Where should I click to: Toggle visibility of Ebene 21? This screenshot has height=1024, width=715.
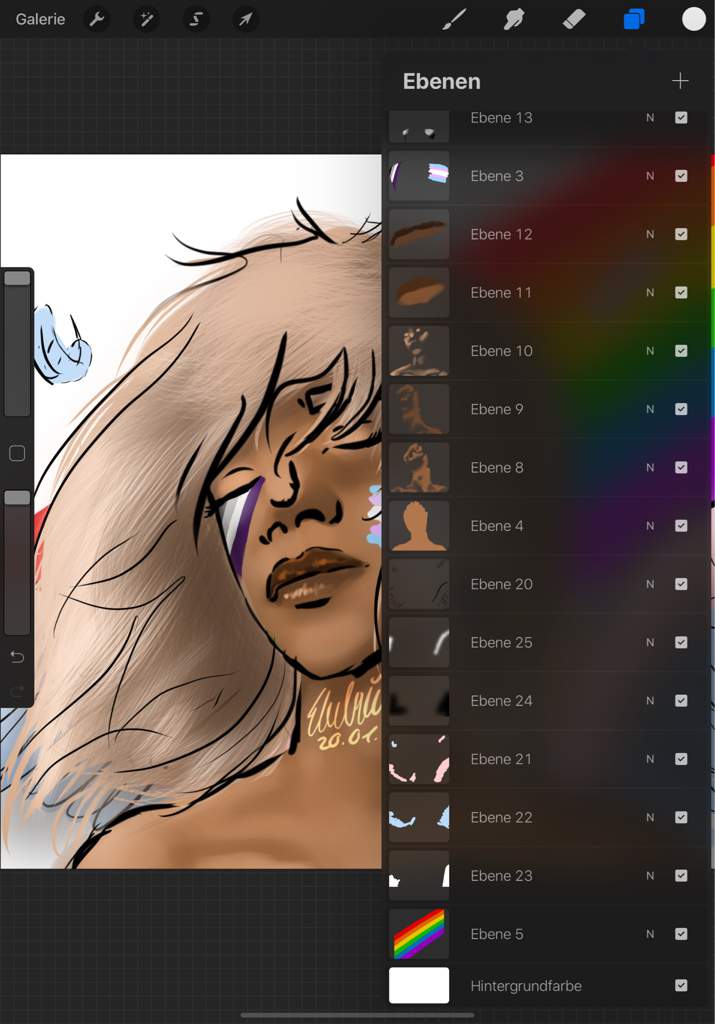(681, 759)
